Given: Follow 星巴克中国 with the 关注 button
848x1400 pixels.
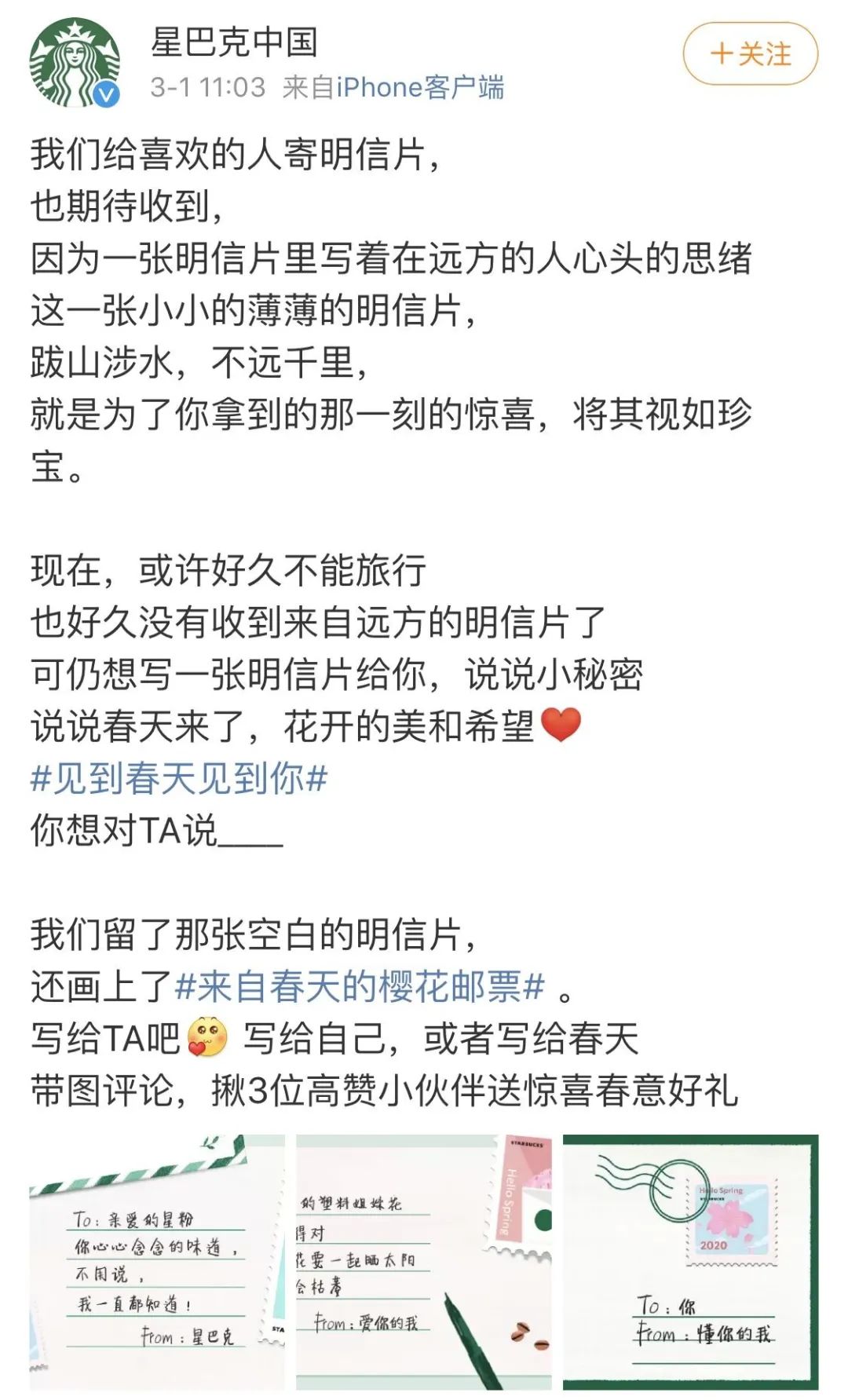Looking at the screenshot, I should click(750, 54).
